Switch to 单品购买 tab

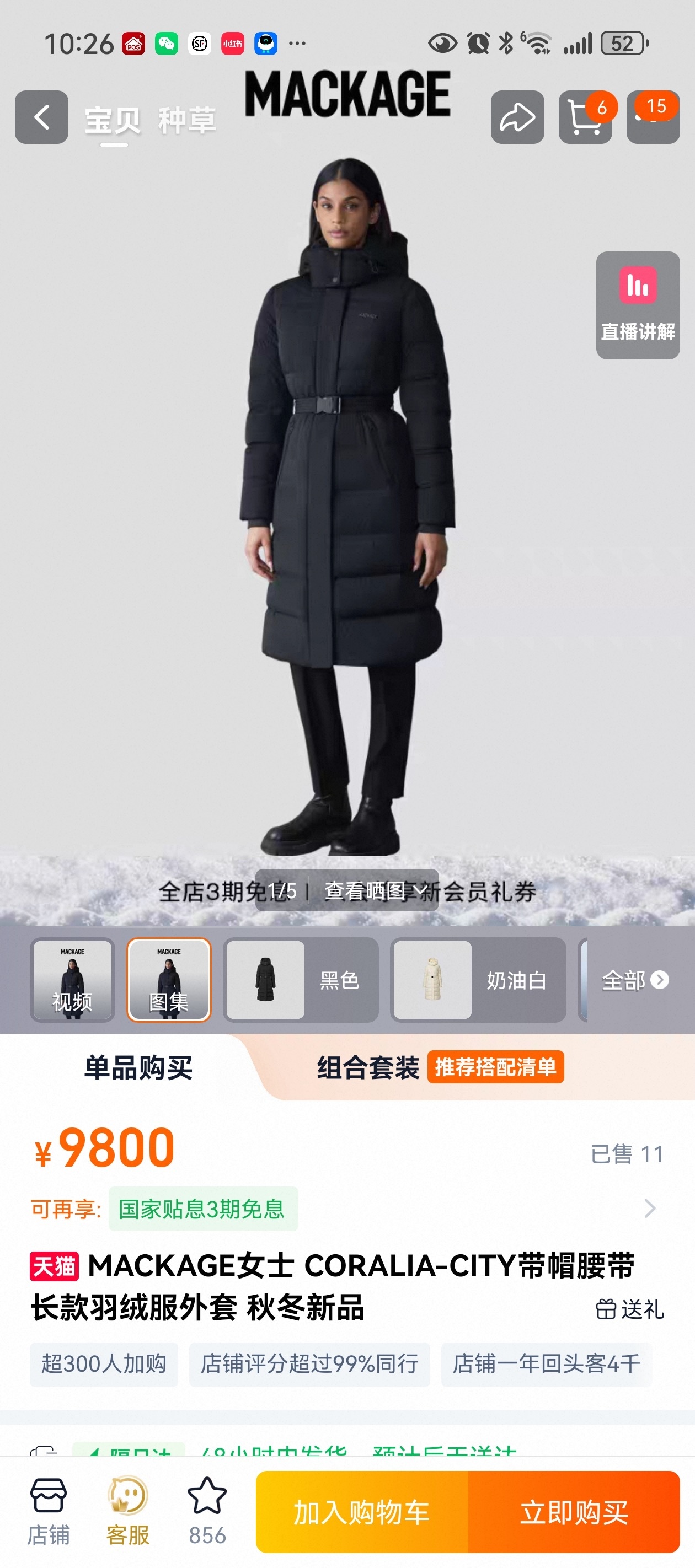(138, 1067)
